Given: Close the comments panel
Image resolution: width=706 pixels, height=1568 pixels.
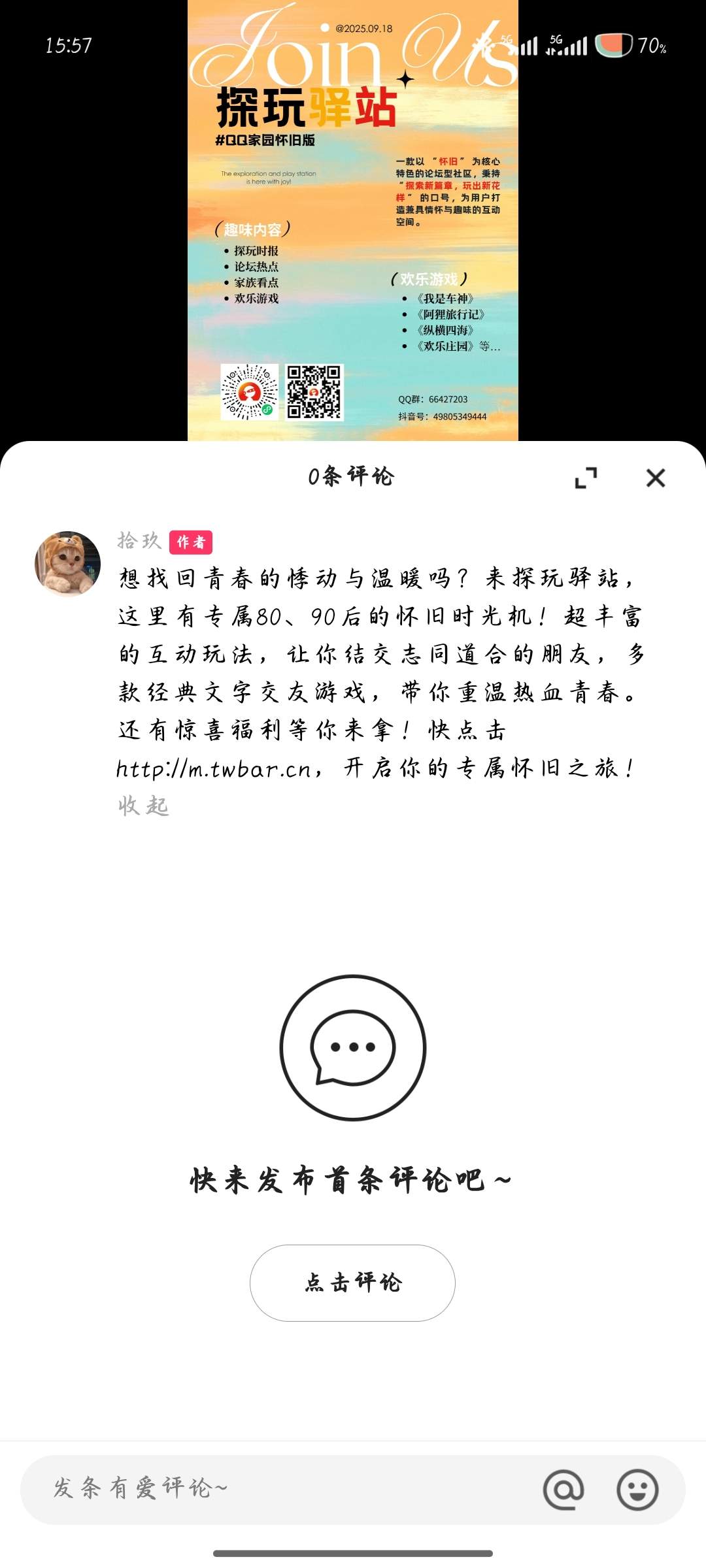Looking at the screenshot, I should 656,478.
